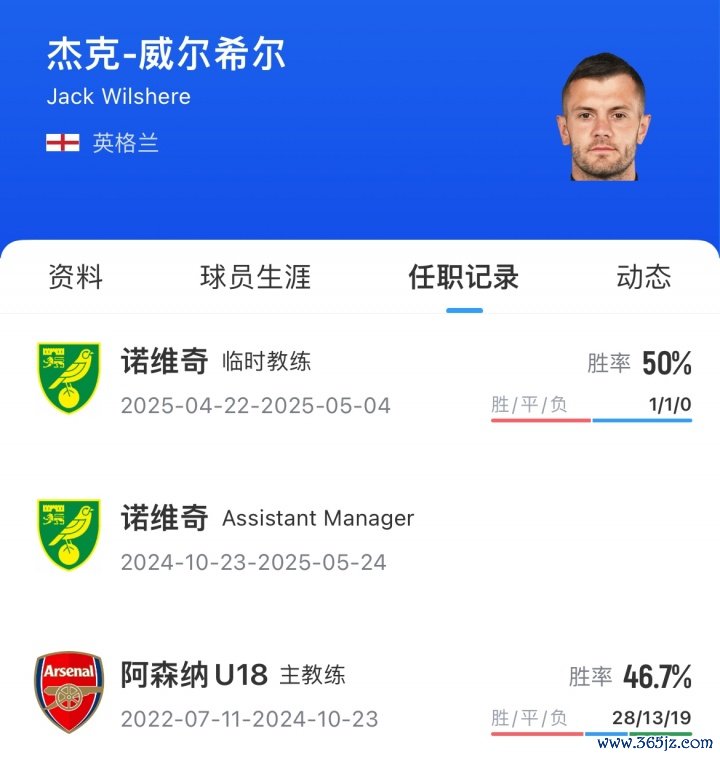Open 诺维奇 临时教练 record
720x758 pixels.
click(360, 380)
